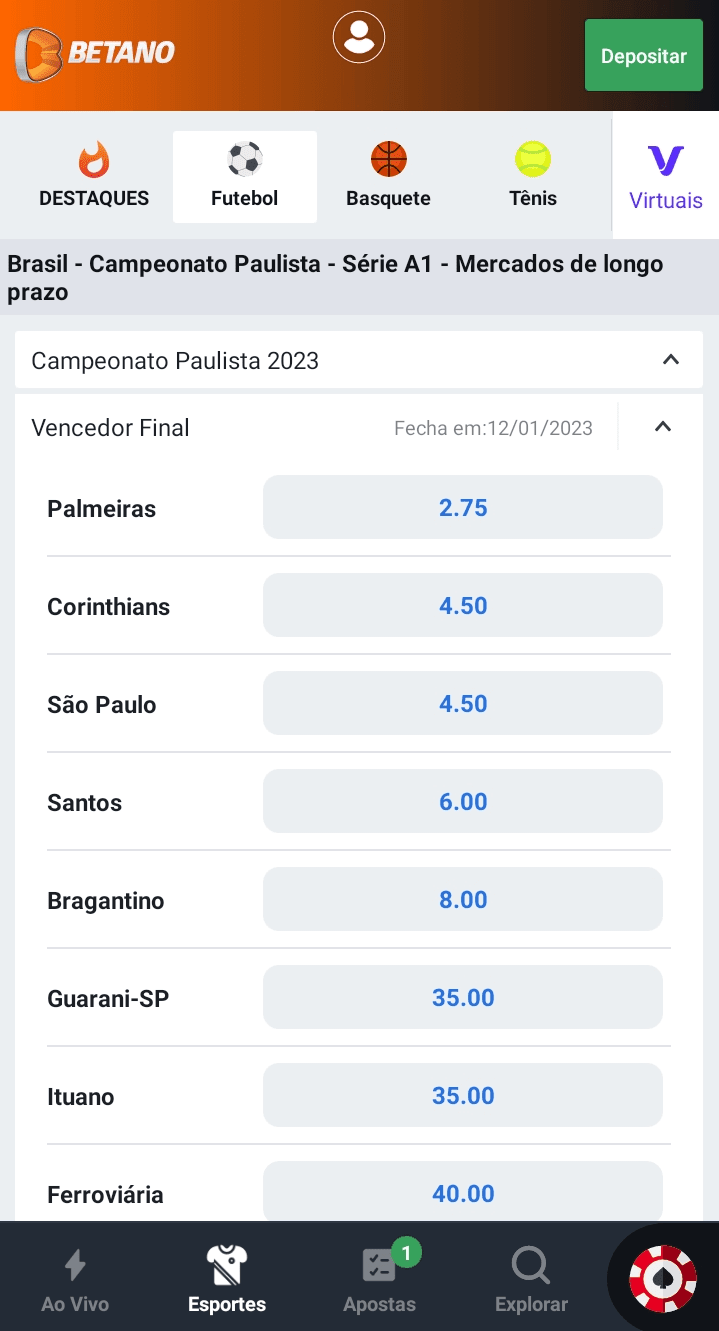Switch to the Destaques category

click(x=94, y=176)
